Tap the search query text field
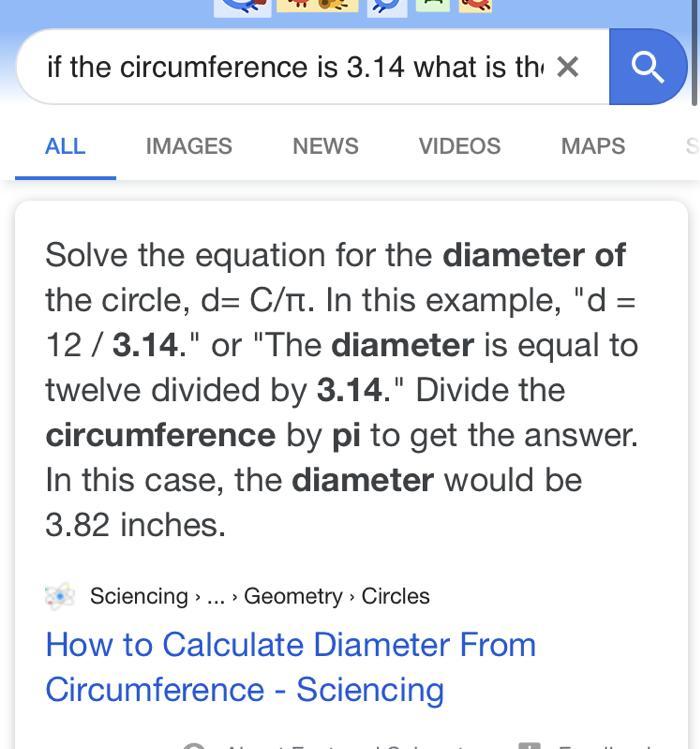This screenshot has width=700, height=749. click(295, 67)
